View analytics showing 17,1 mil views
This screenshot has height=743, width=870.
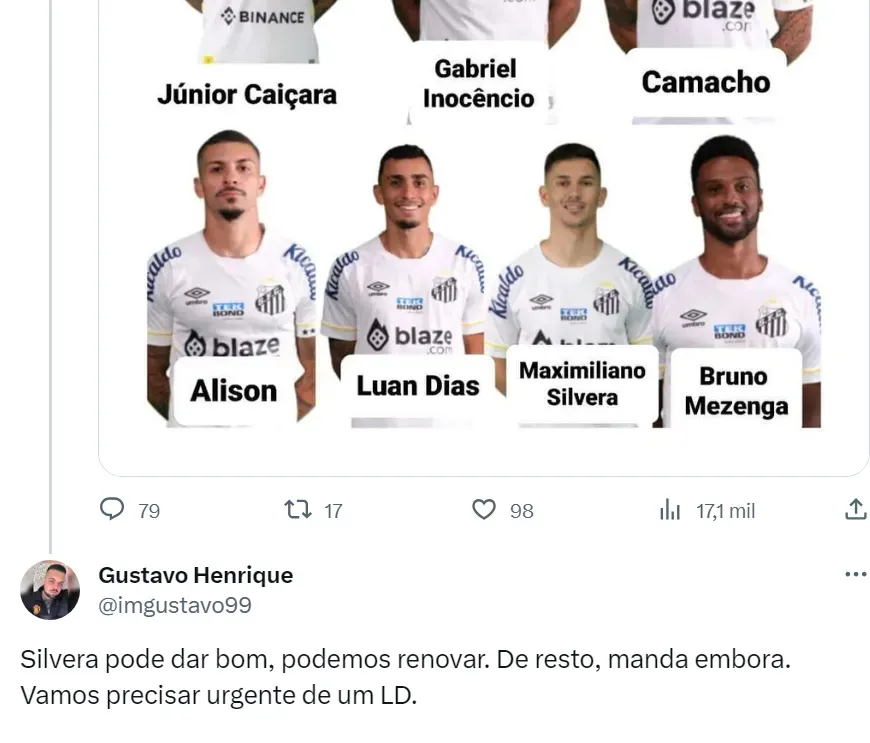pos(670,511)
